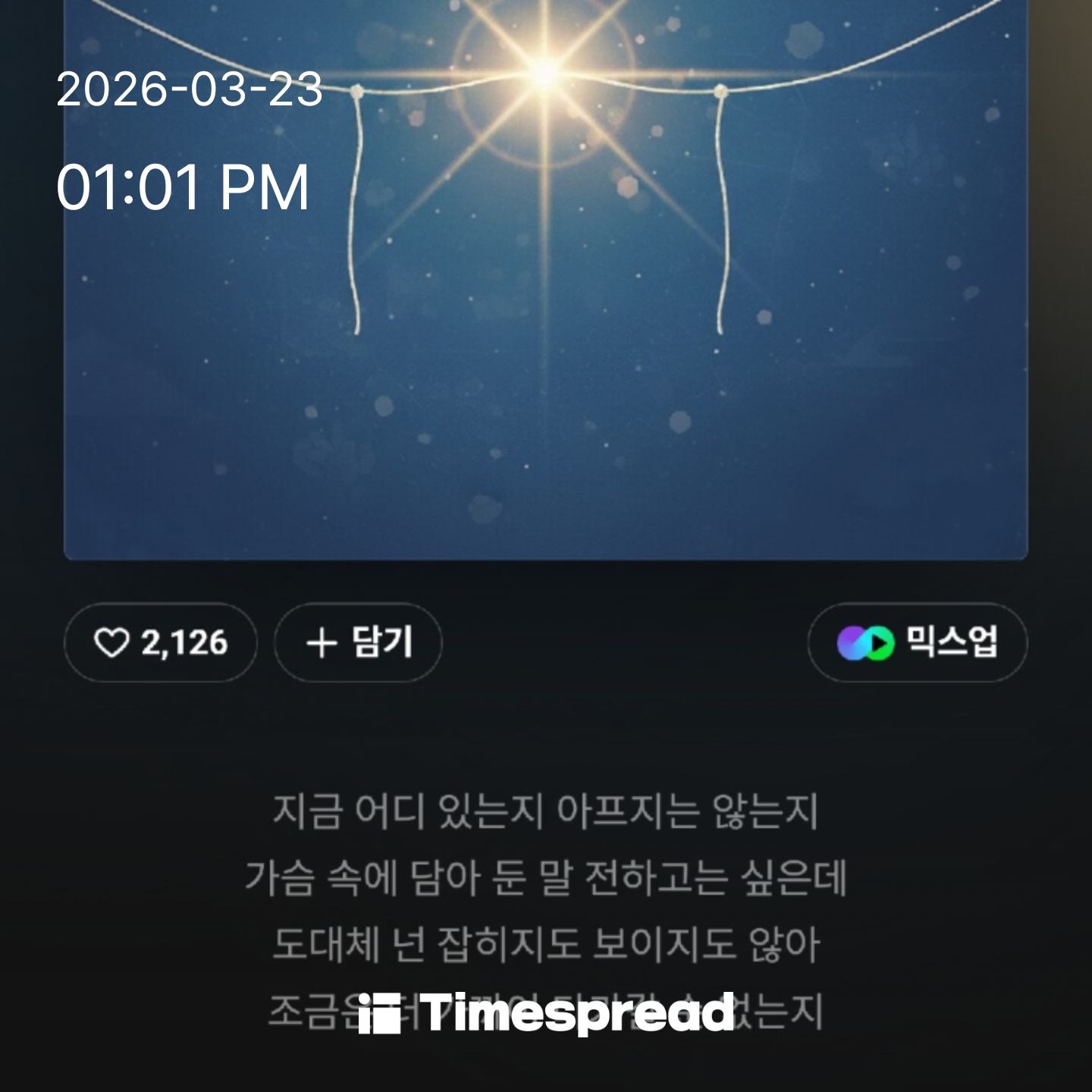Screen dimensions: 1092x1092
Task: Like this song with the heart button
Action: pos(160,643)
